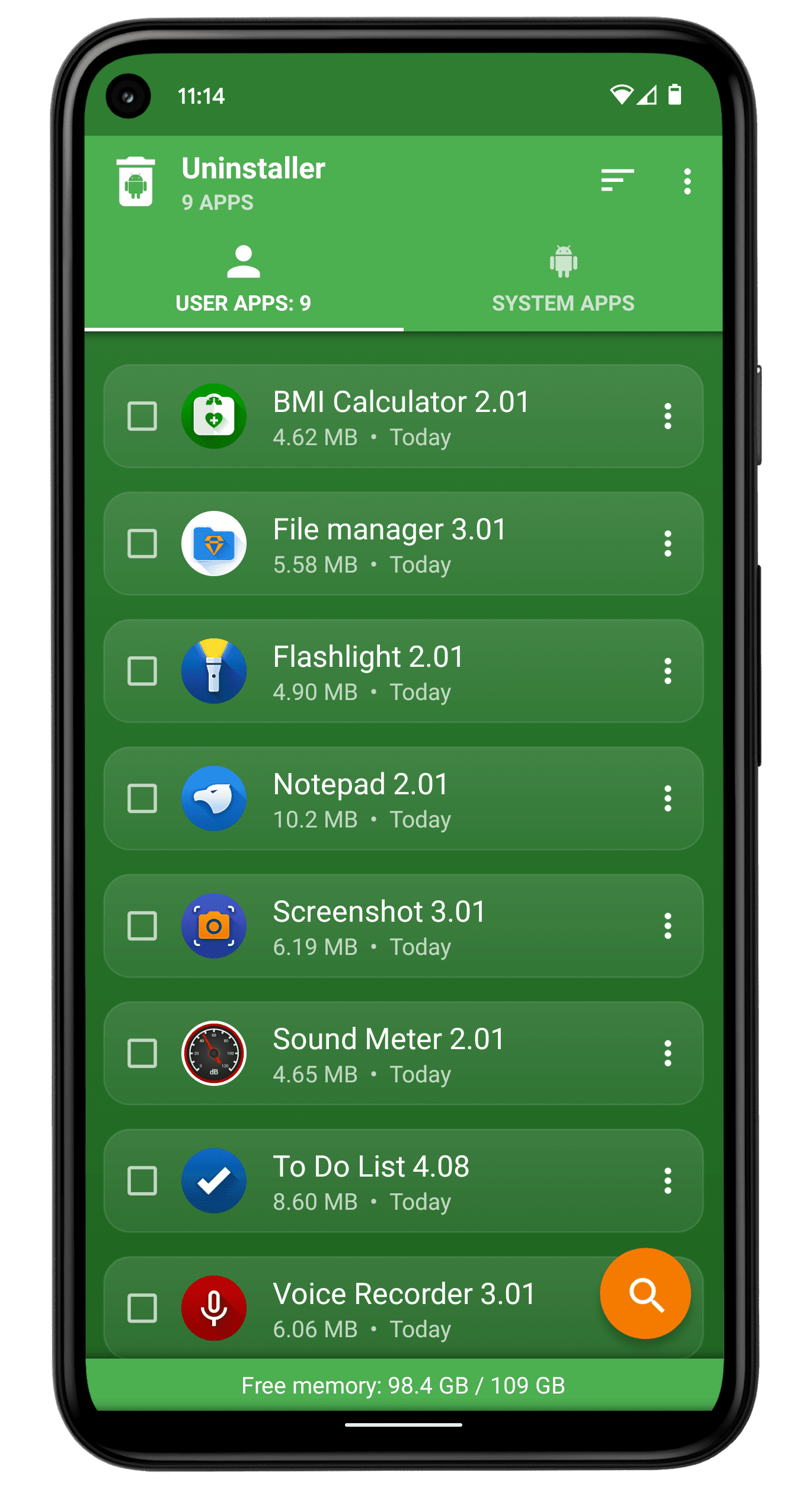Mark the To Do List 4.08 checkbox
Viewport: 812px width, 1502px height.
(x=142, y=1181)
